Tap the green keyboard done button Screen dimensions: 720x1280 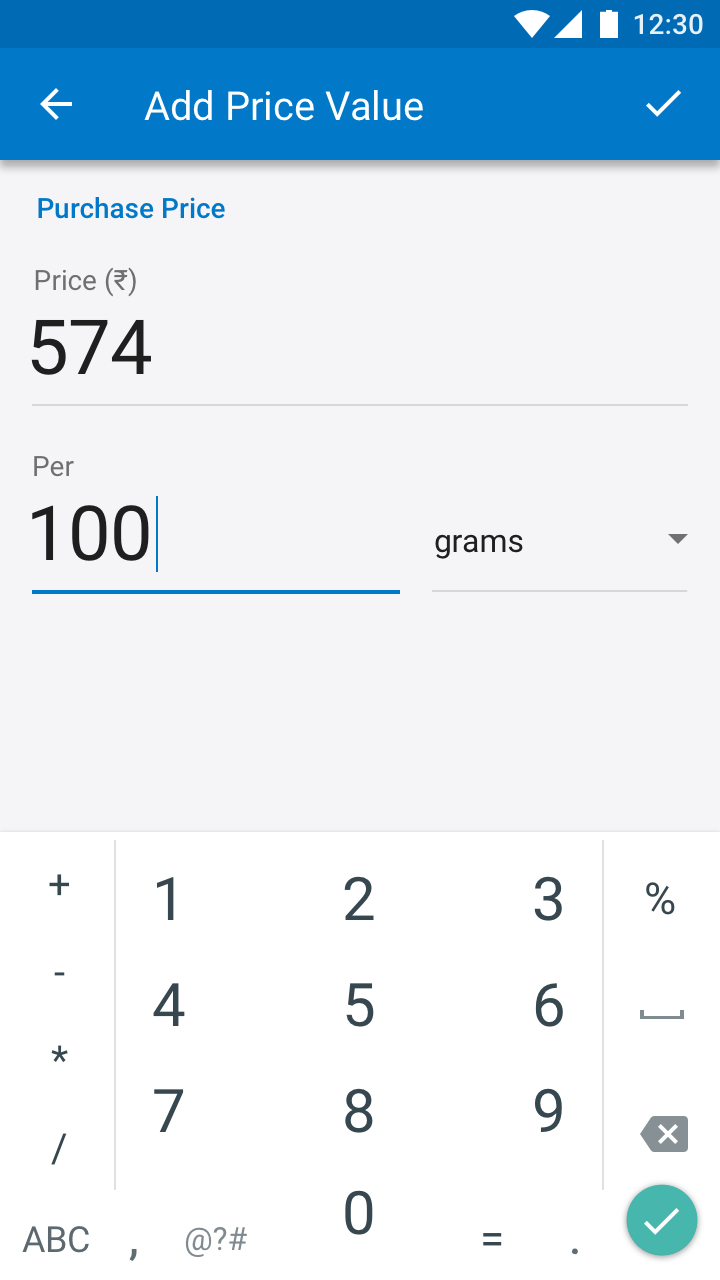662,1220
